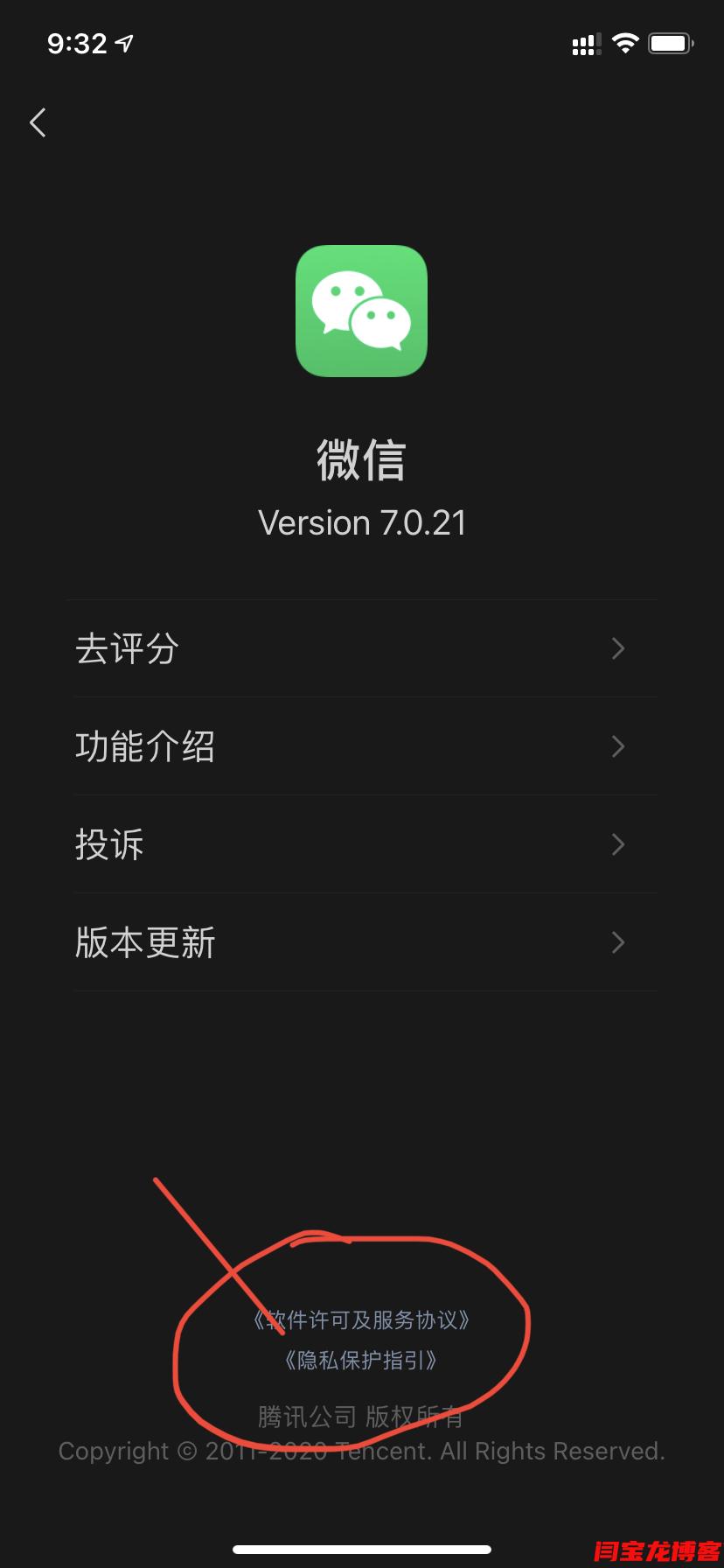The width and height of the screenshot is (724, 1568).
Task: Go back using the top-left arrow
Action: (x=38, y=123)
